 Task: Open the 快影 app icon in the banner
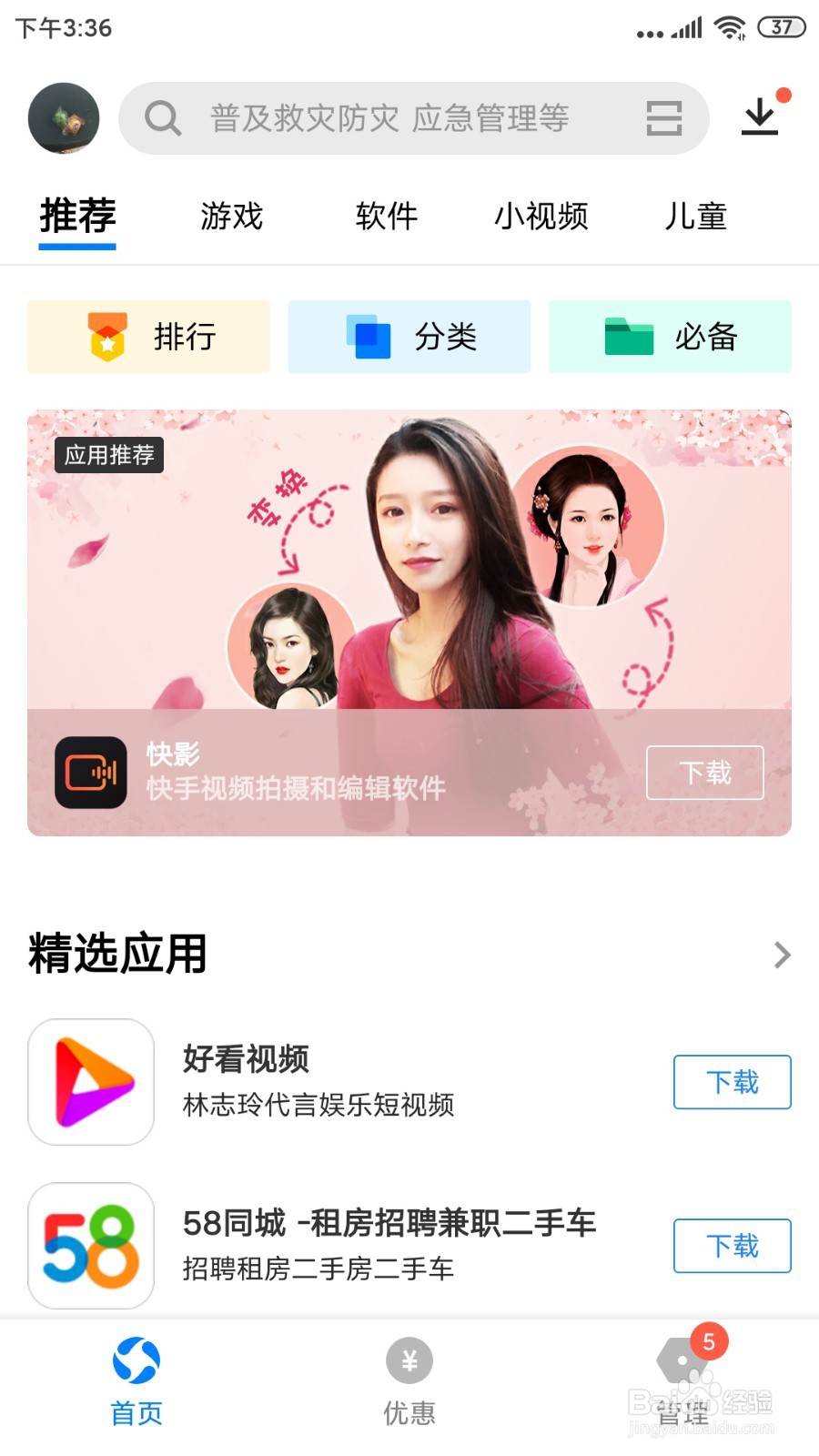[92, 773]
